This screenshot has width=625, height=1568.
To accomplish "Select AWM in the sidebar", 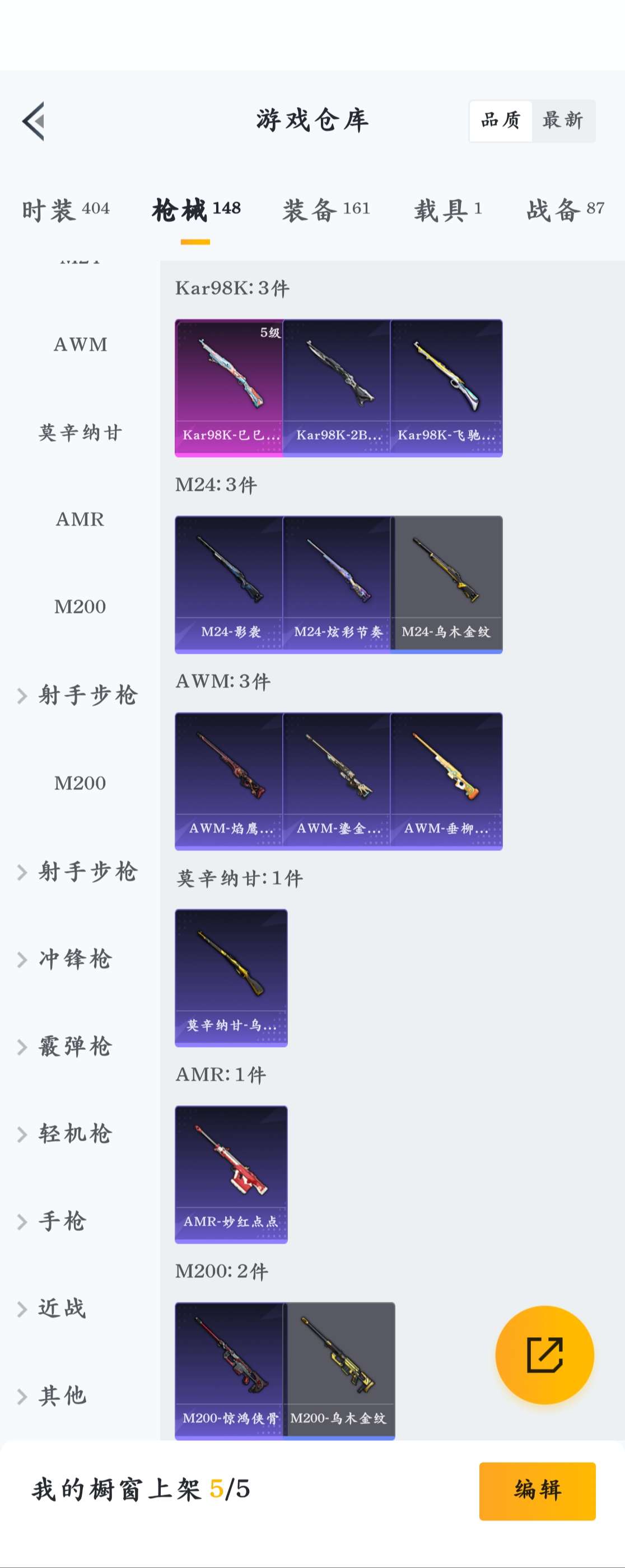I will tap(80, 345).
